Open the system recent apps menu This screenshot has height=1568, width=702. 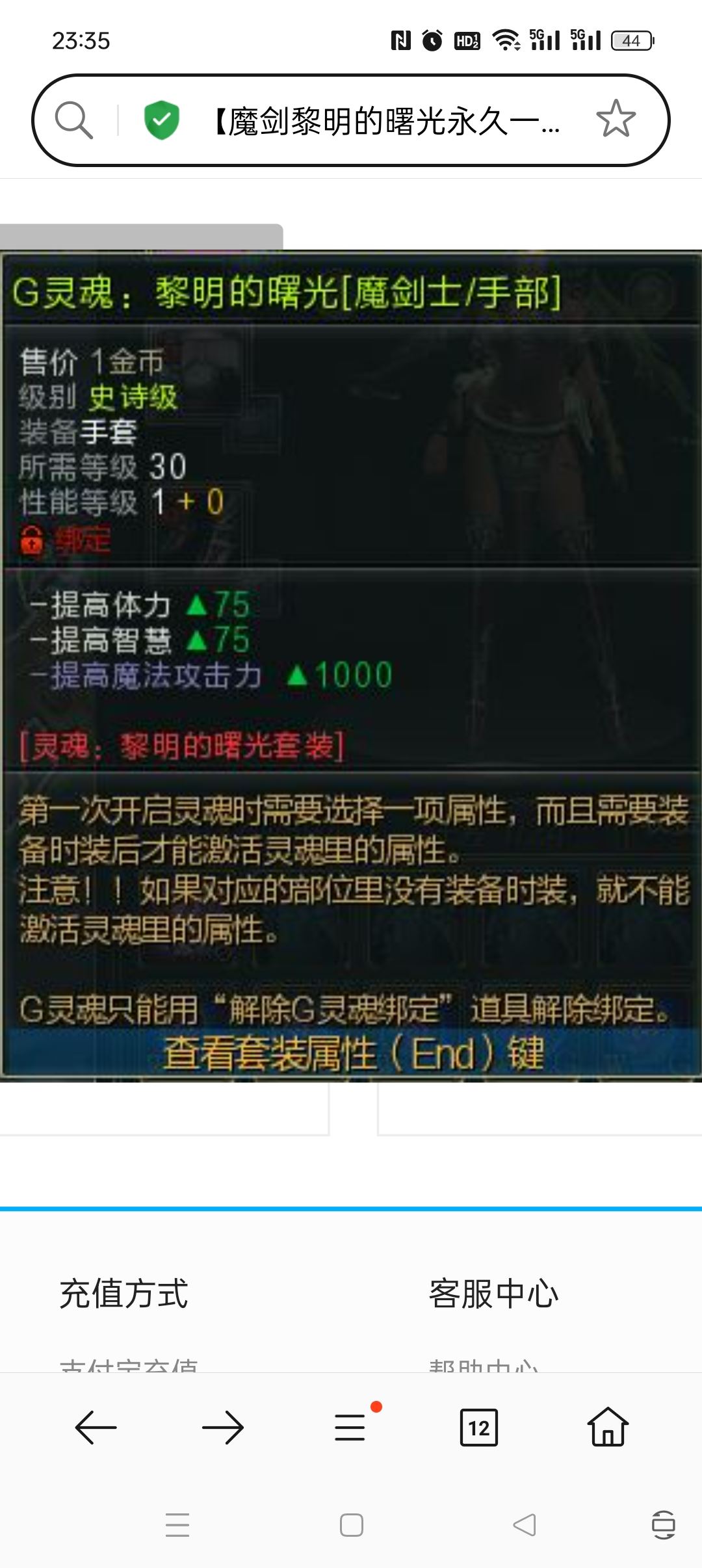coord(177,1525)
